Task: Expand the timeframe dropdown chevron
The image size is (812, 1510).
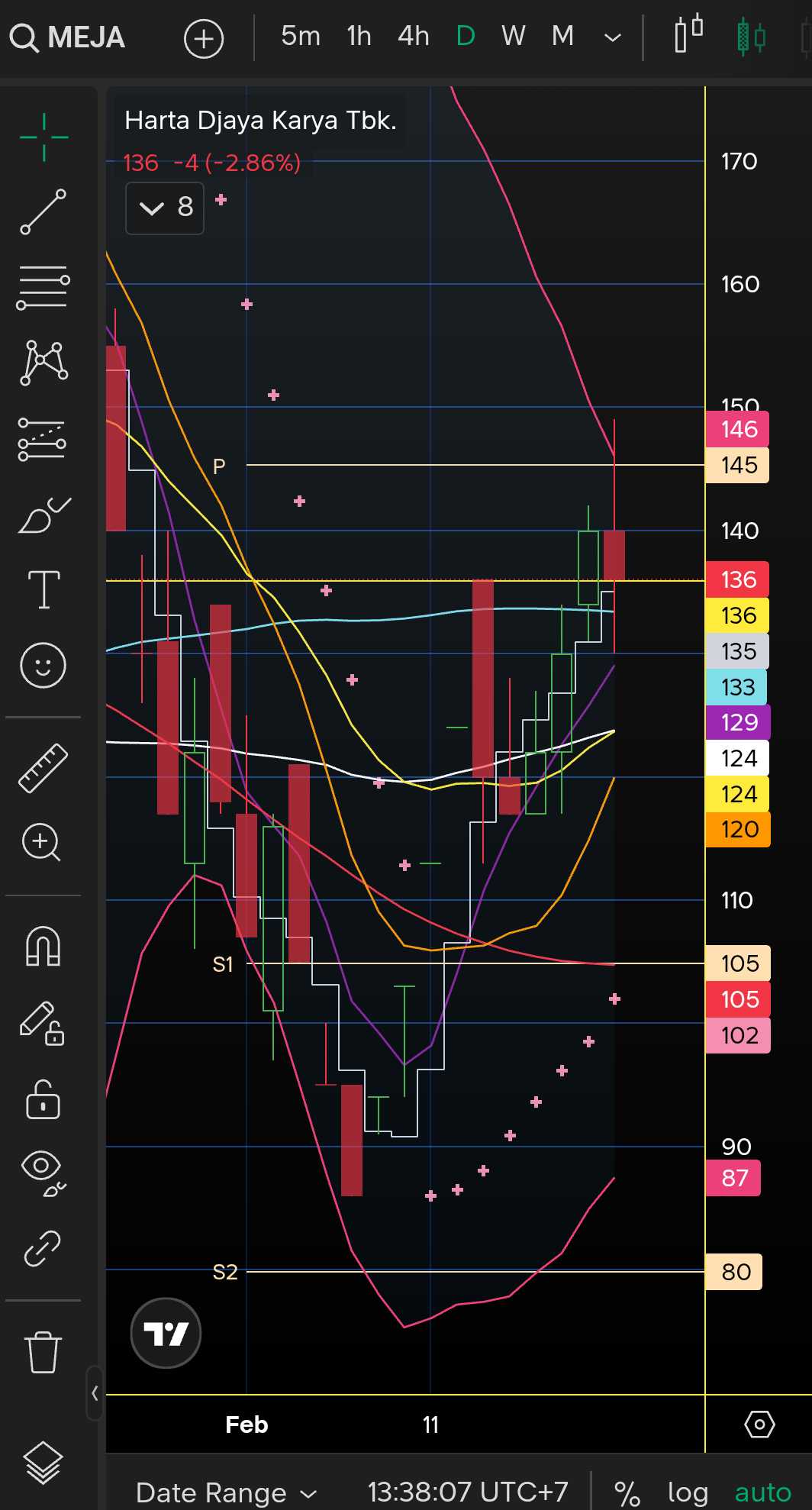Action: pyautogui.click(x=612, y=37)
